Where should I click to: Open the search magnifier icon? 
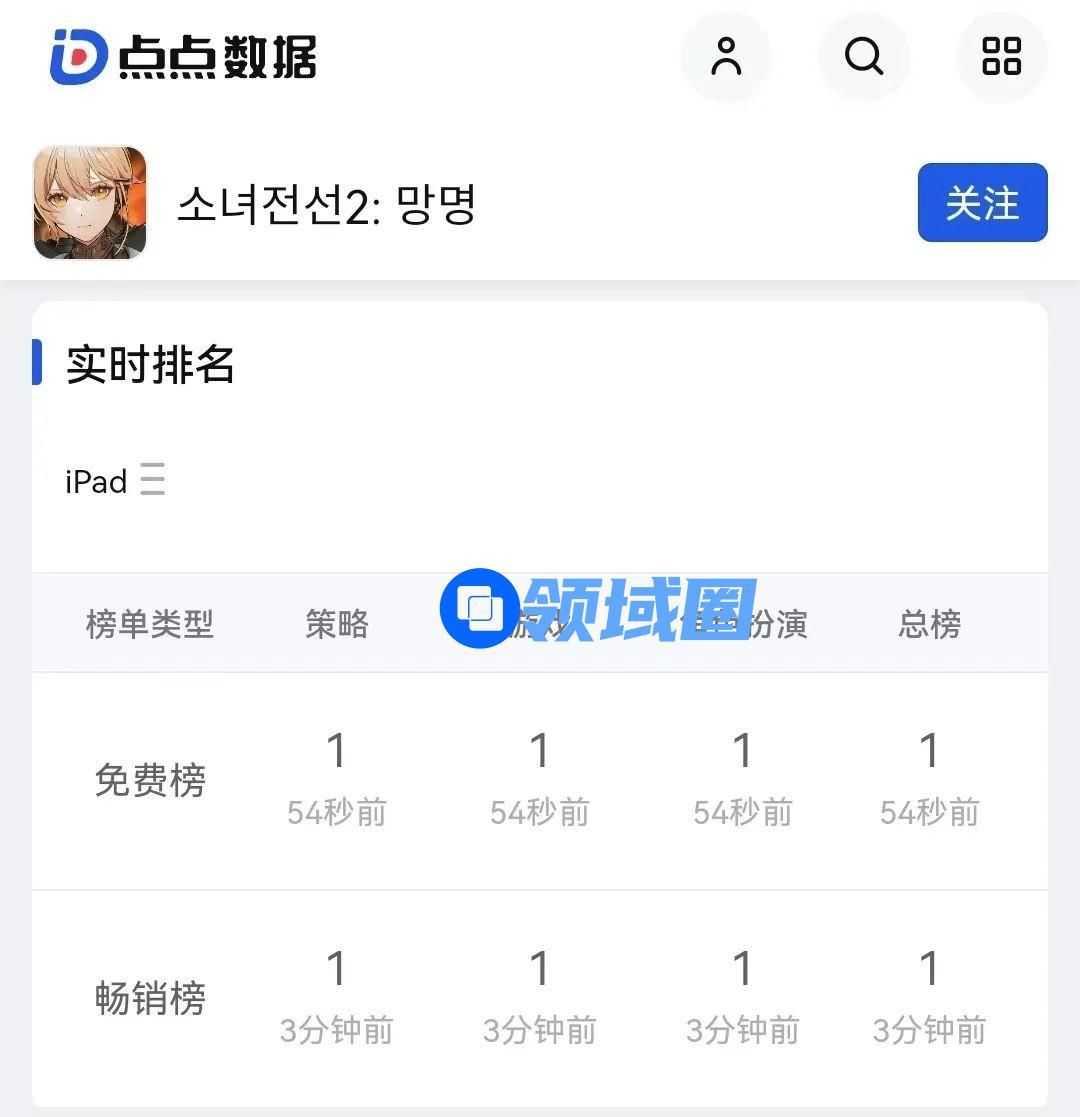tap(864, 56)
